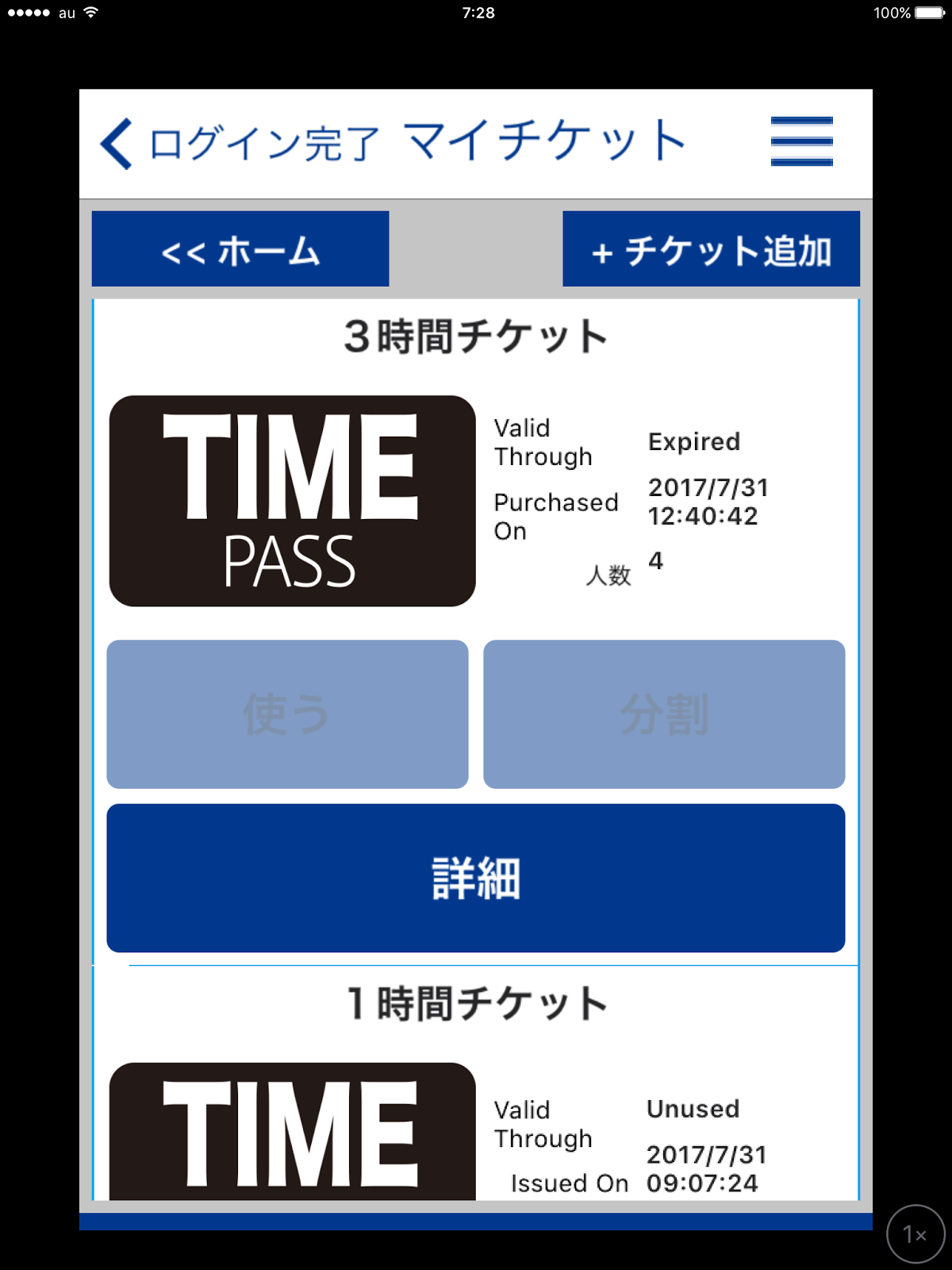Open the hamburger menu

pos(801,141)
